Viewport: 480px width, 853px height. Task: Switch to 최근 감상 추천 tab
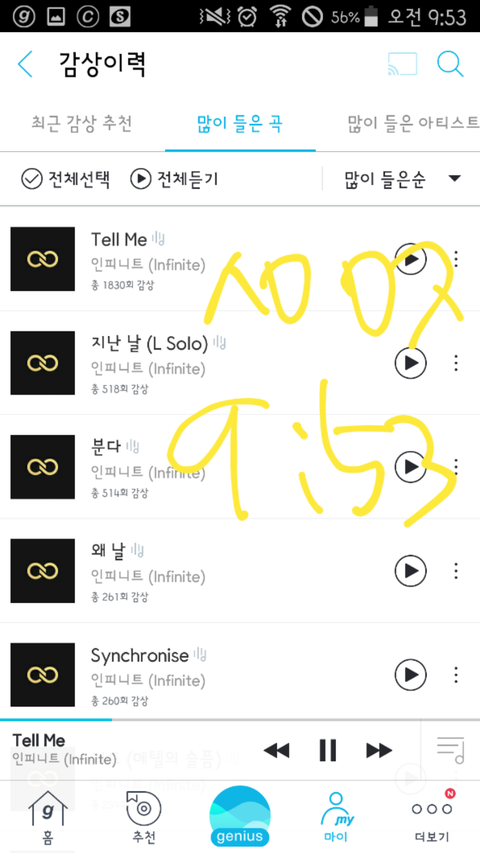(x=82, y=124)
